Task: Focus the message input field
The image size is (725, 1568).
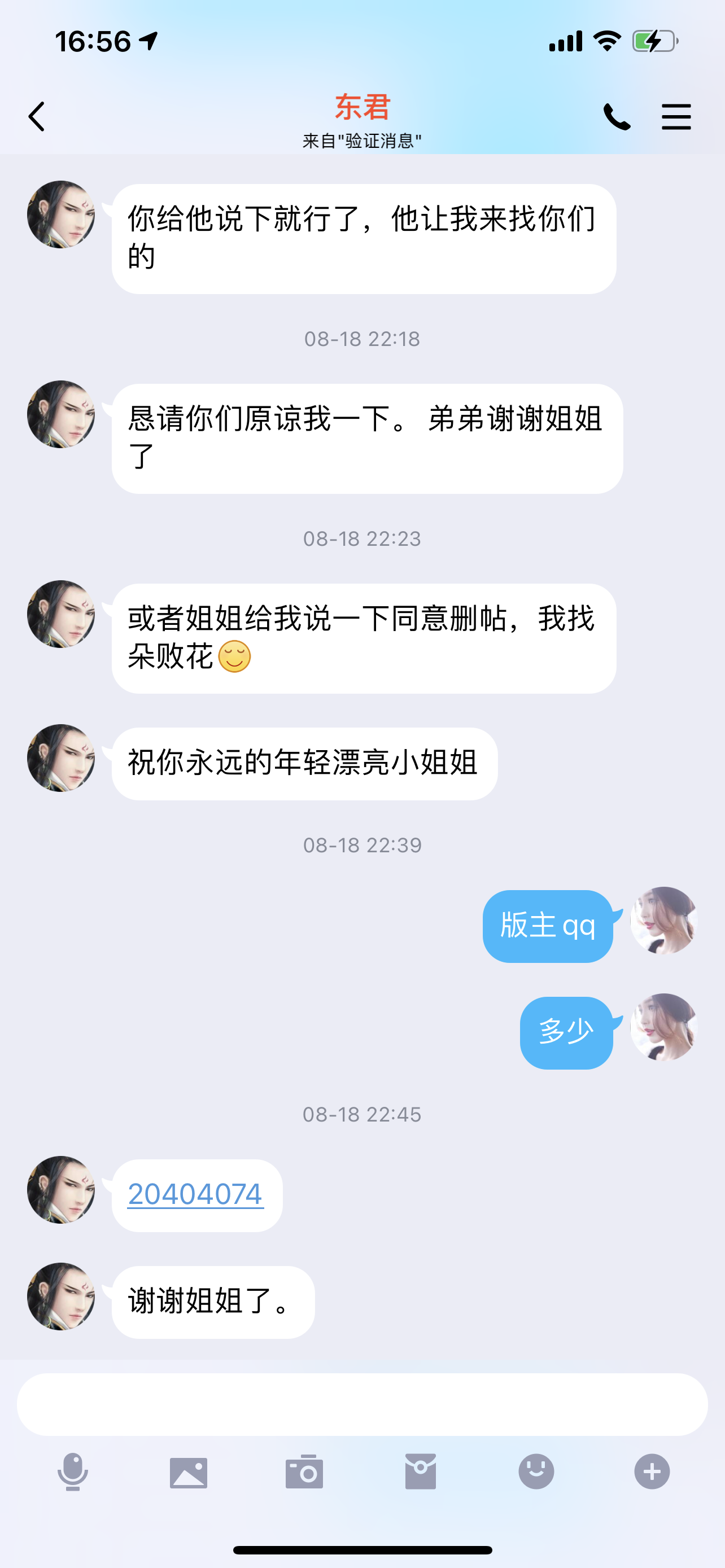Action: click(362, 1404)
